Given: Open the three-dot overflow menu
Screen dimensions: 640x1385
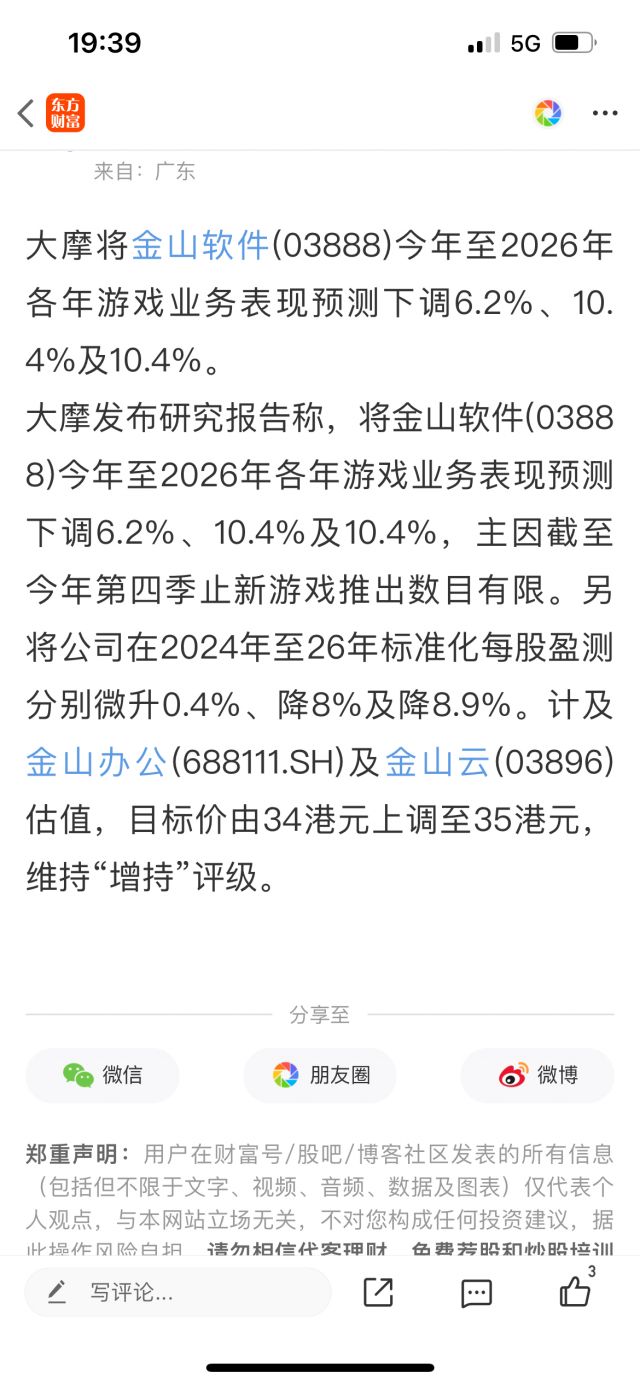Looking at the screenshot, I should pyautogui.click(x=605, y=114).
